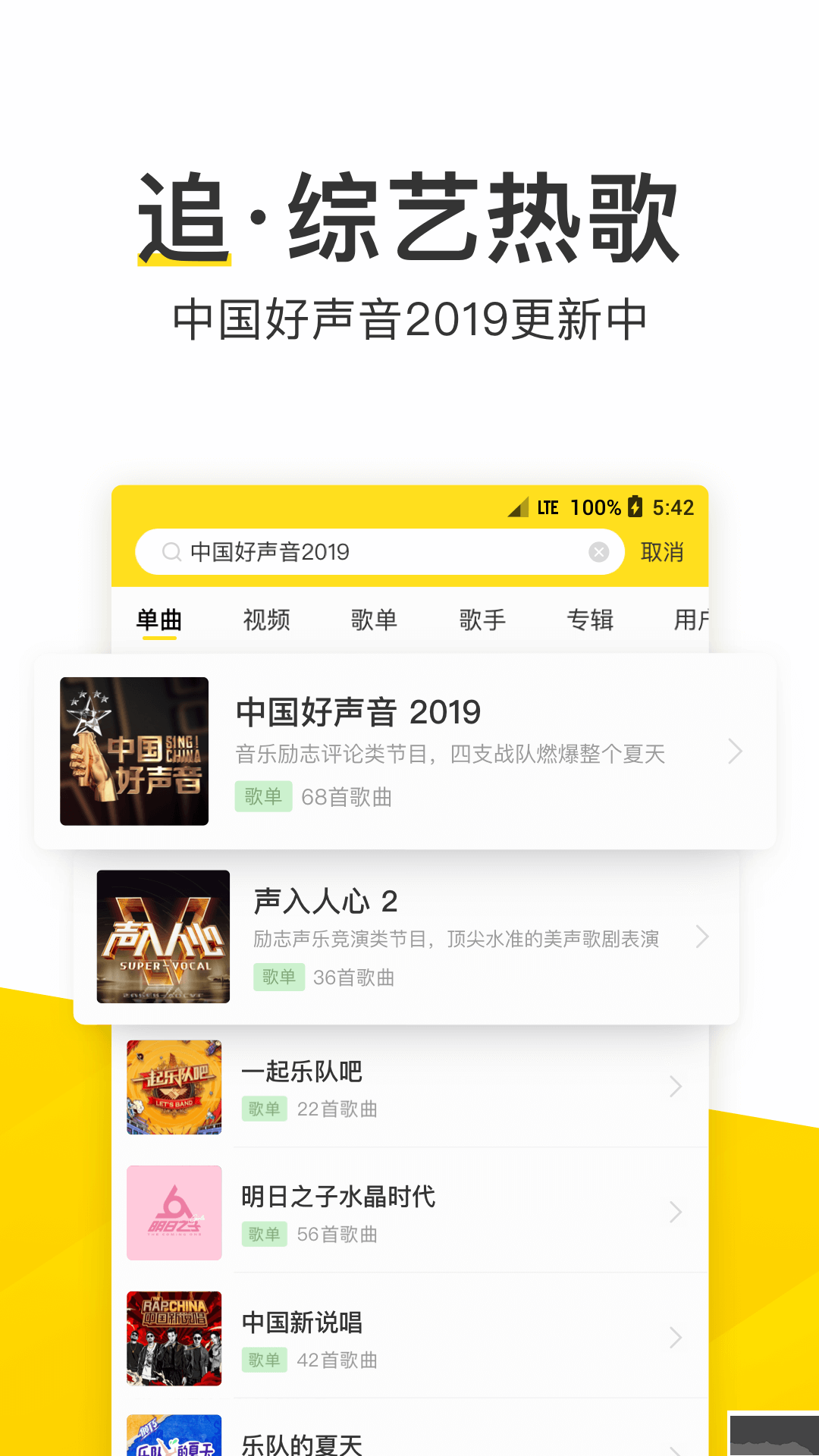Viewport: 819px width, 1456px height.
Task: Open the 声入人心 2 album art
Action: pos(164,937)
